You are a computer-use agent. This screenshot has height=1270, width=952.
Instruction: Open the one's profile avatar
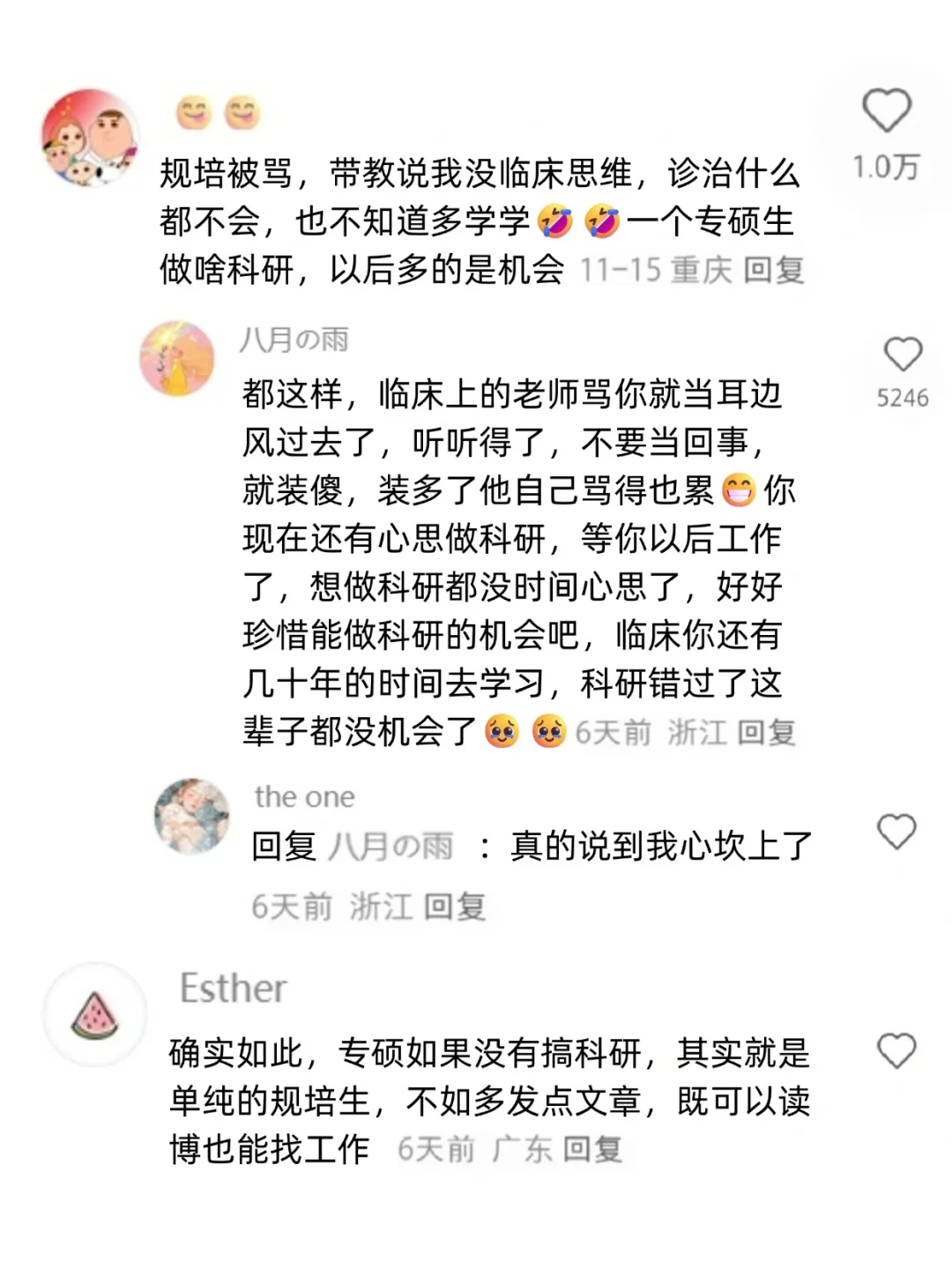191,816
